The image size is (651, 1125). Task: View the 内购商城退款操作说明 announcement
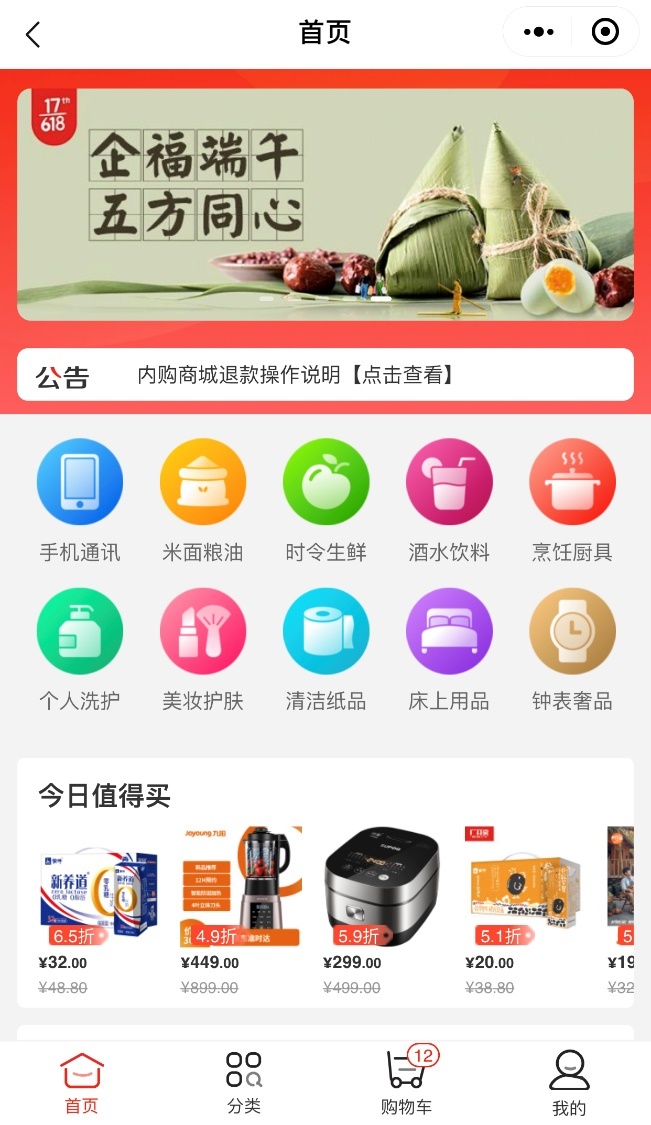325,375
